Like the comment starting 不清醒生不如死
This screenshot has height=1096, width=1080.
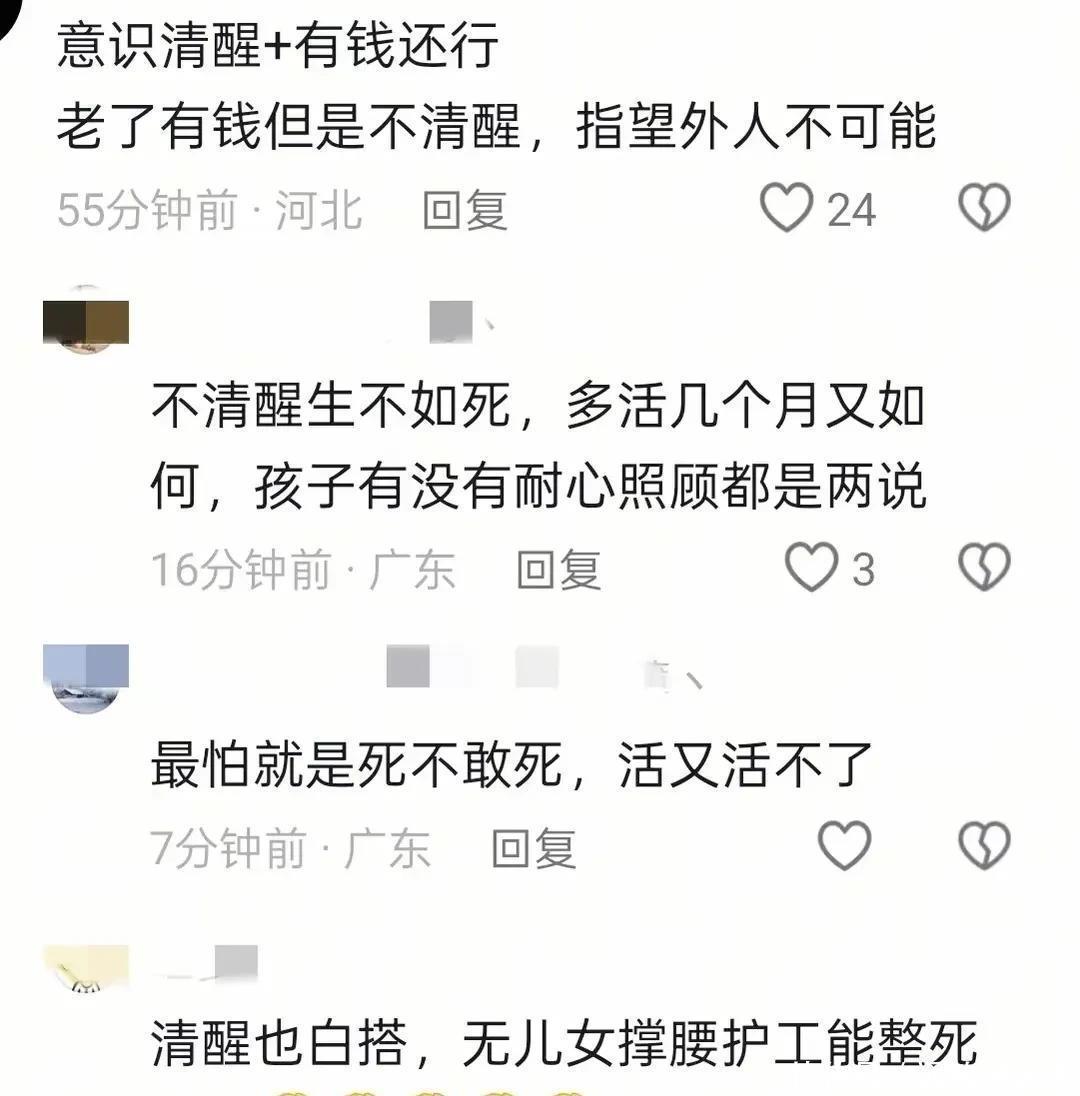(811, 568)
